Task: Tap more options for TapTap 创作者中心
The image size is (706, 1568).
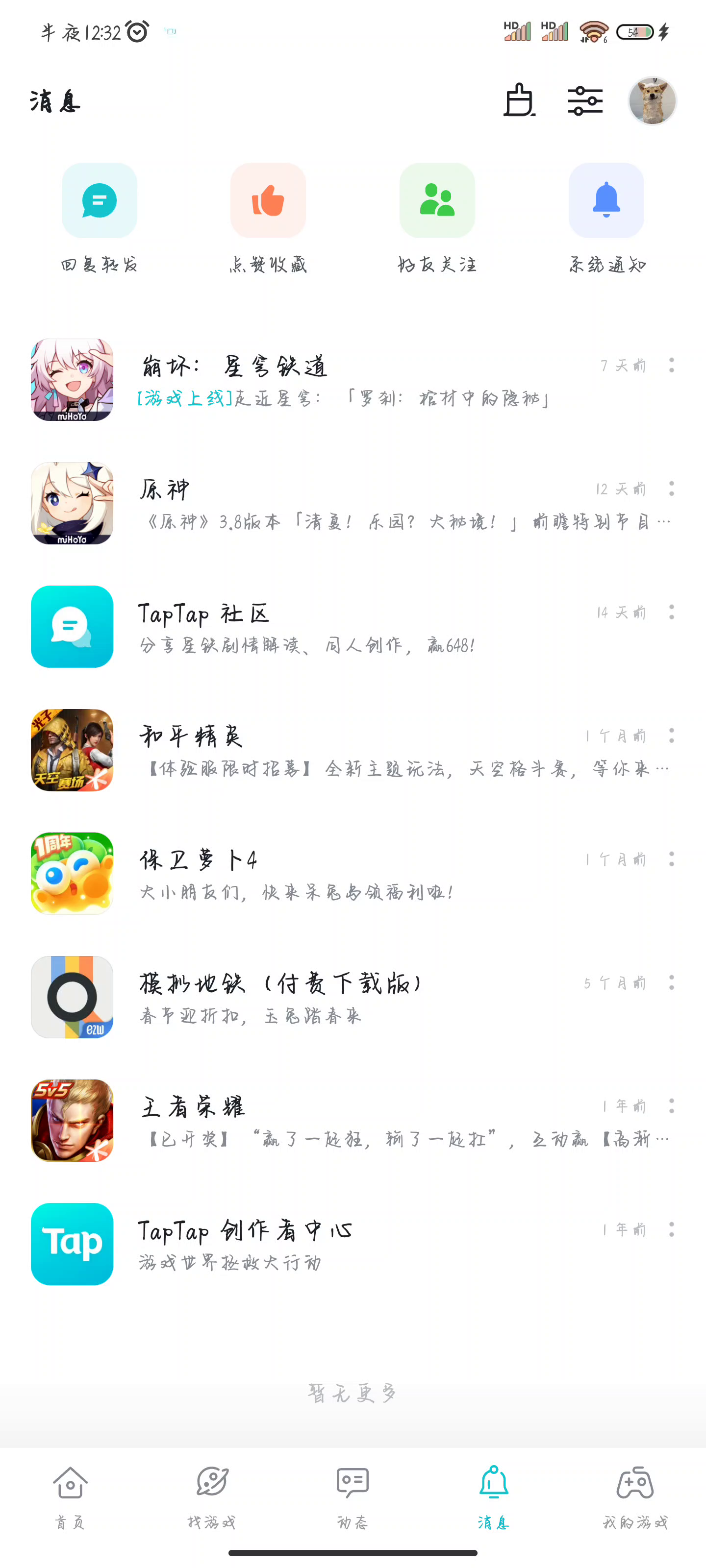Action: [671, 1229]
